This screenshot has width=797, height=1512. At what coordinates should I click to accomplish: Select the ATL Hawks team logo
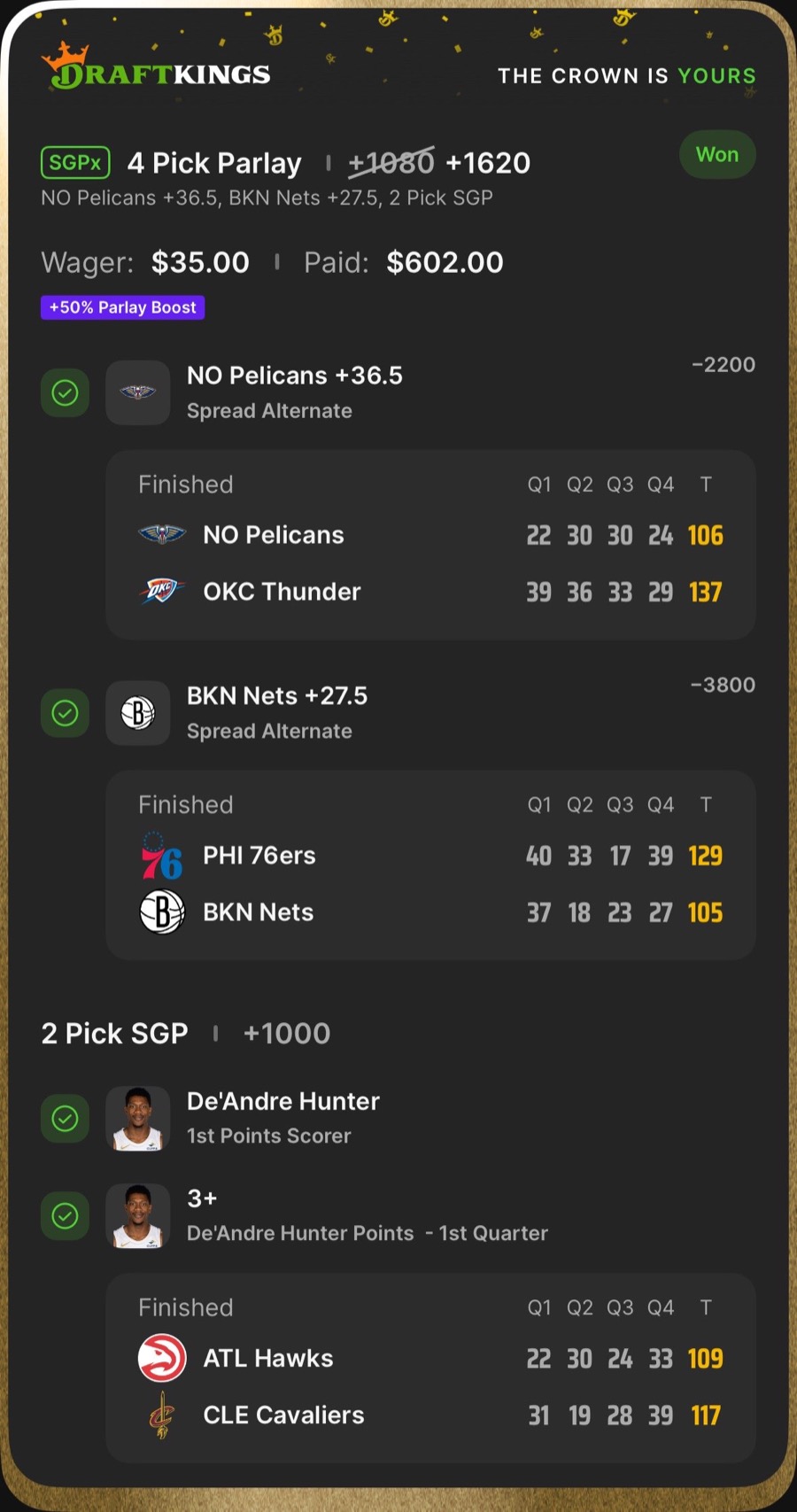161,1357
